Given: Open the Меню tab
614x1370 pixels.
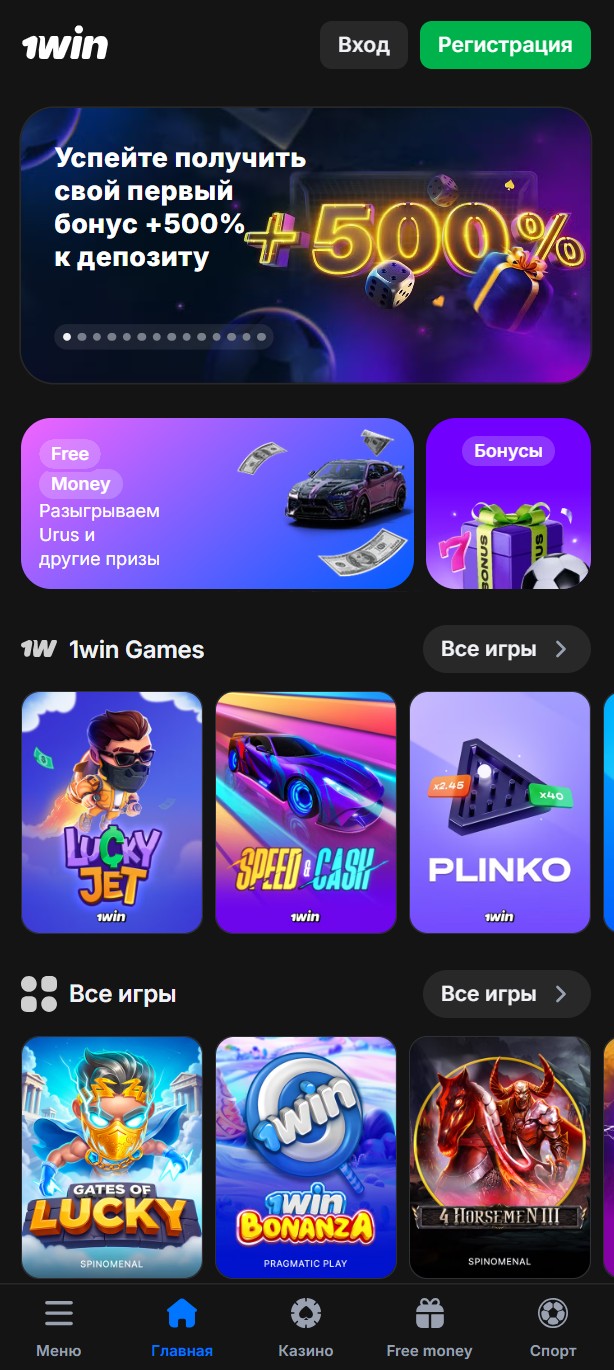Looking at the screenshot, I should pyautogui.click(x=59, y=1327).
